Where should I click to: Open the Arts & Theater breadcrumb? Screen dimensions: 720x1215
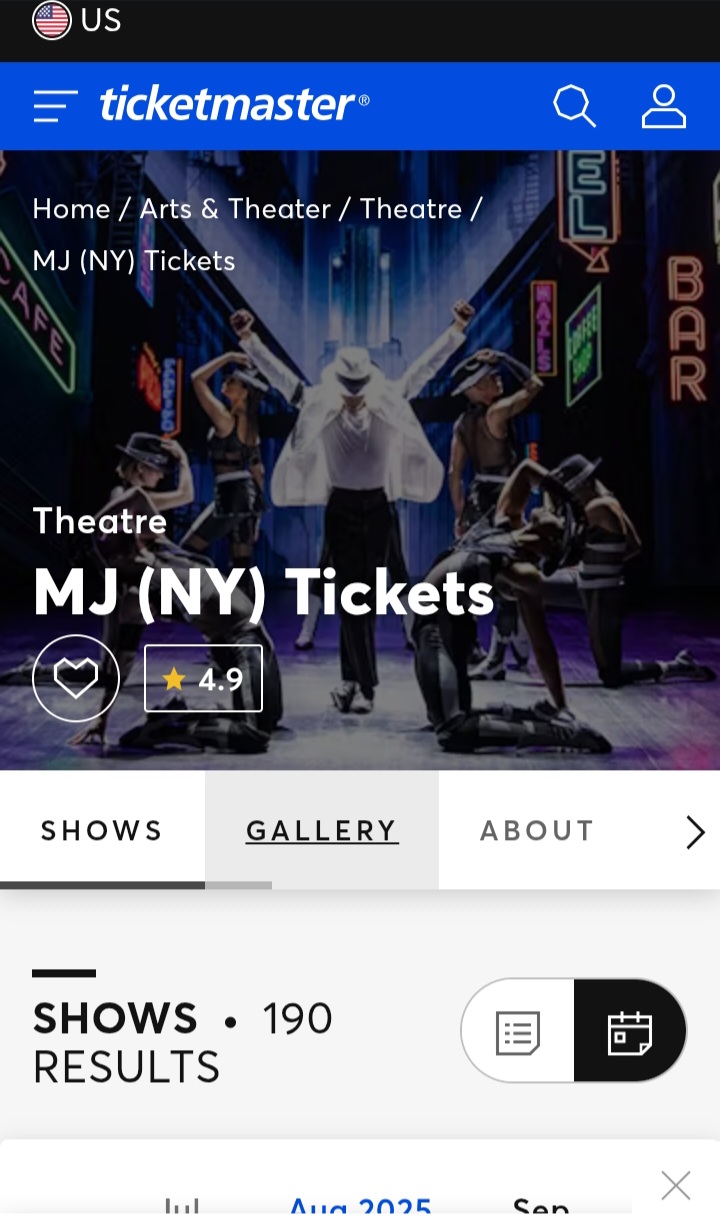(235, 209)
